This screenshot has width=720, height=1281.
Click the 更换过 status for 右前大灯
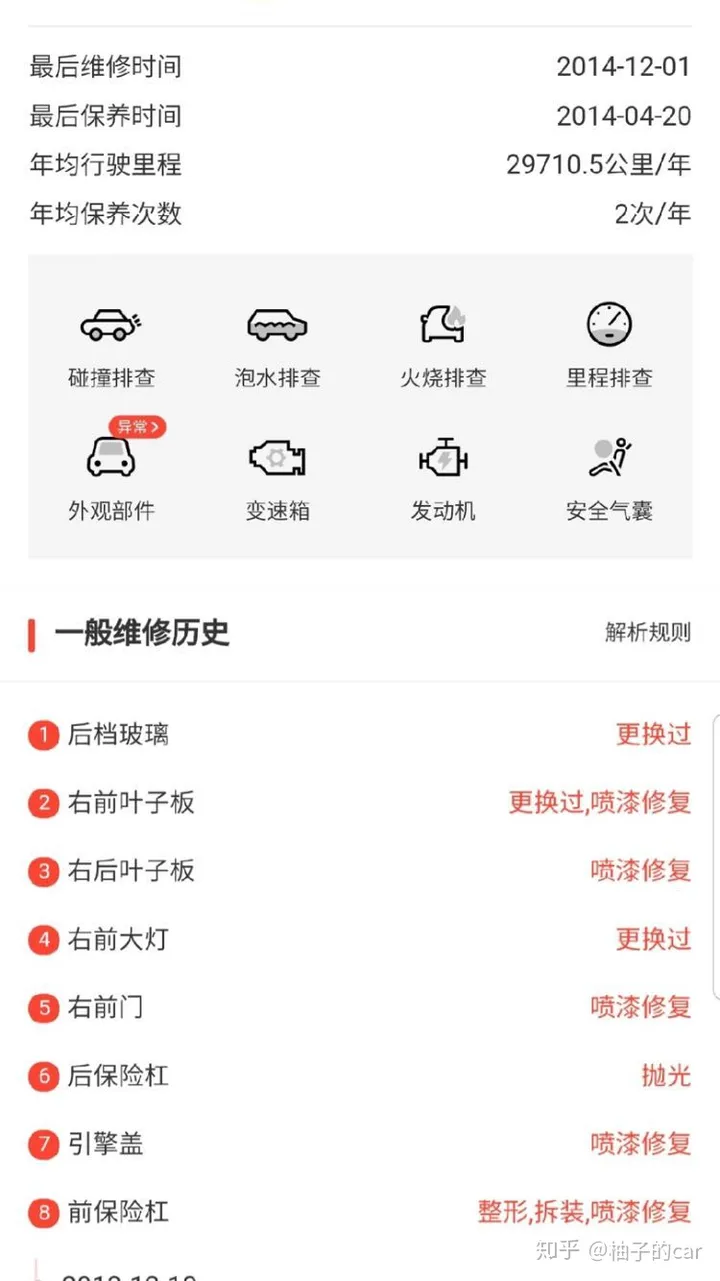pos(654,940)
